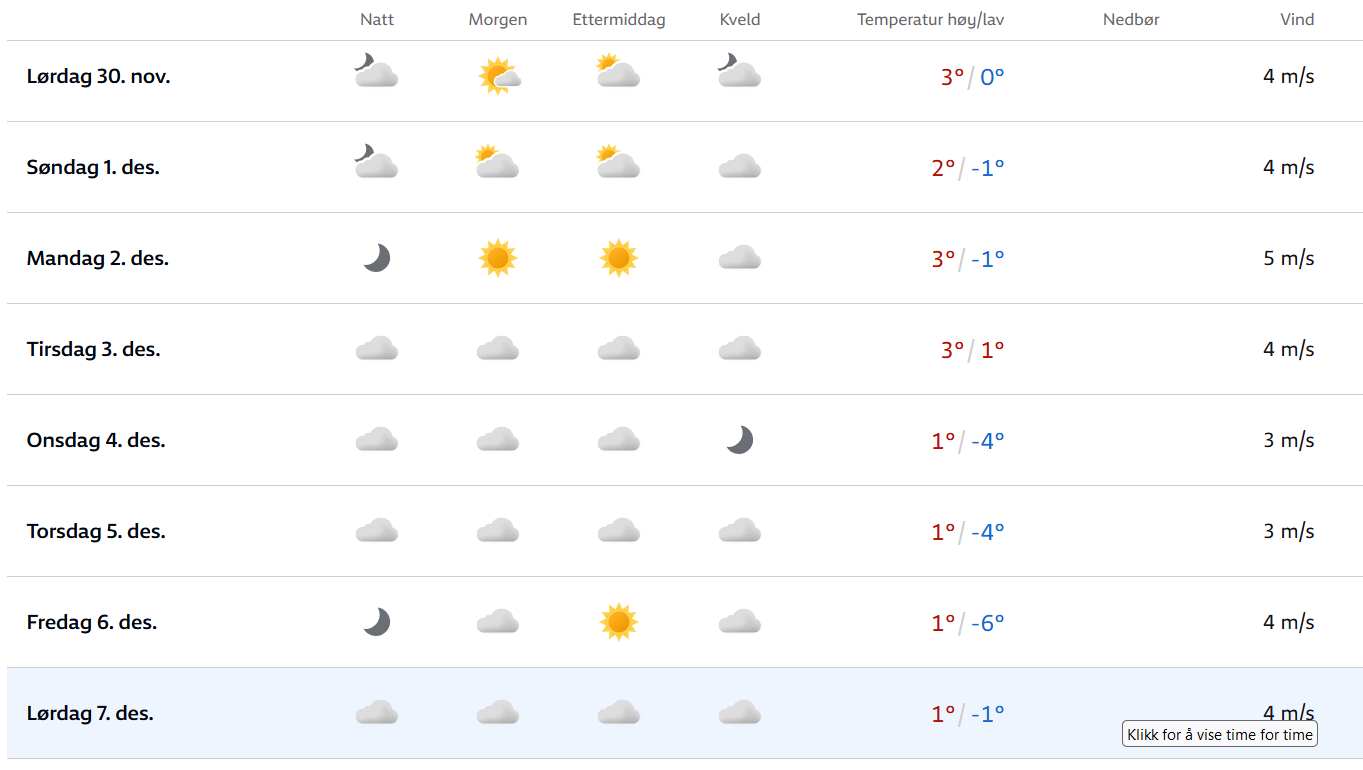Open hourly forecast for Søndag 1. des.
The image size is (1363, 770).
click(x=93, y=167)
